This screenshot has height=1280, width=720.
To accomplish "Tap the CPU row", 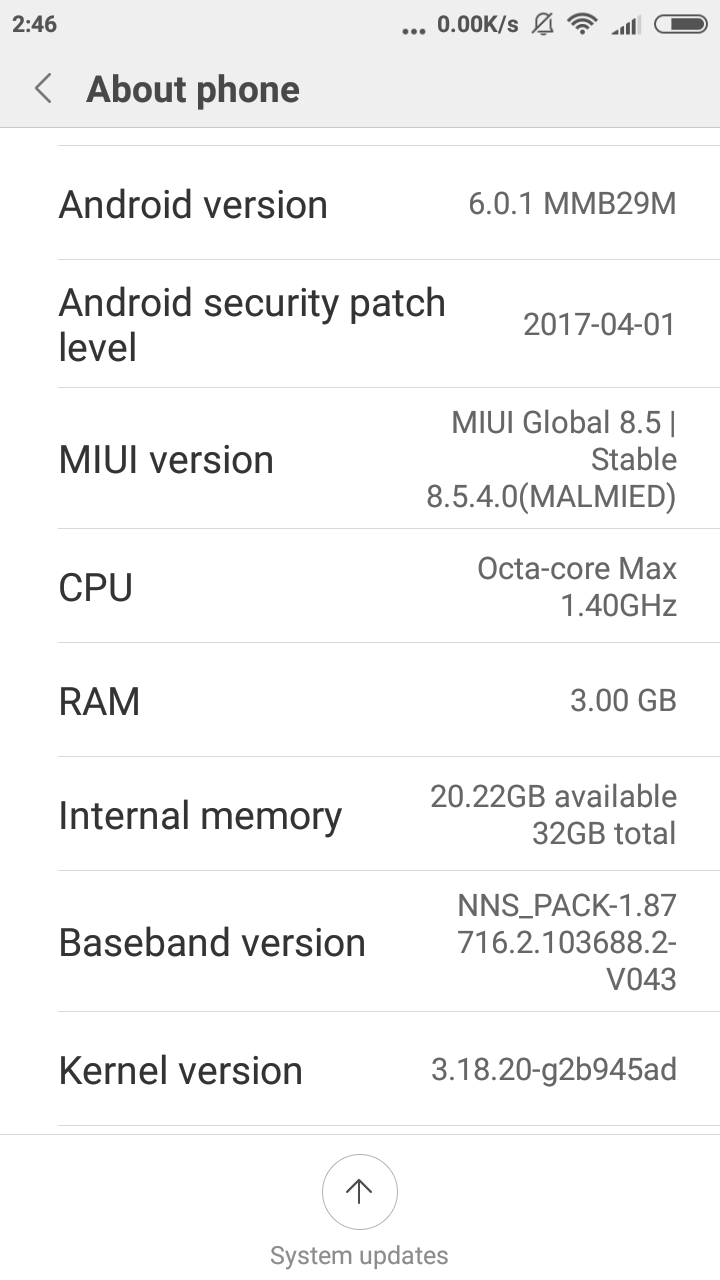I will [x=360, y=586].
